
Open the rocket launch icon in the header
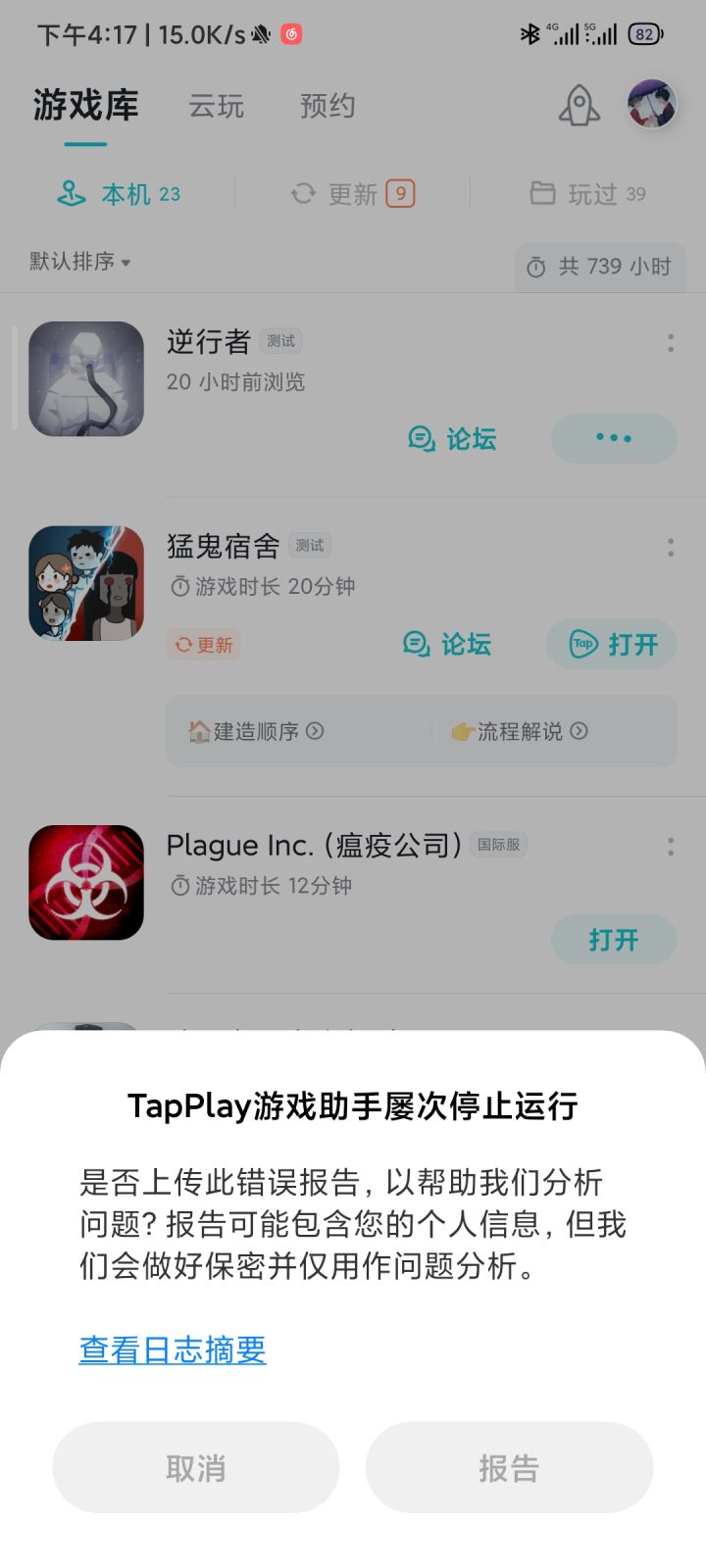click(x=578, y=106)
